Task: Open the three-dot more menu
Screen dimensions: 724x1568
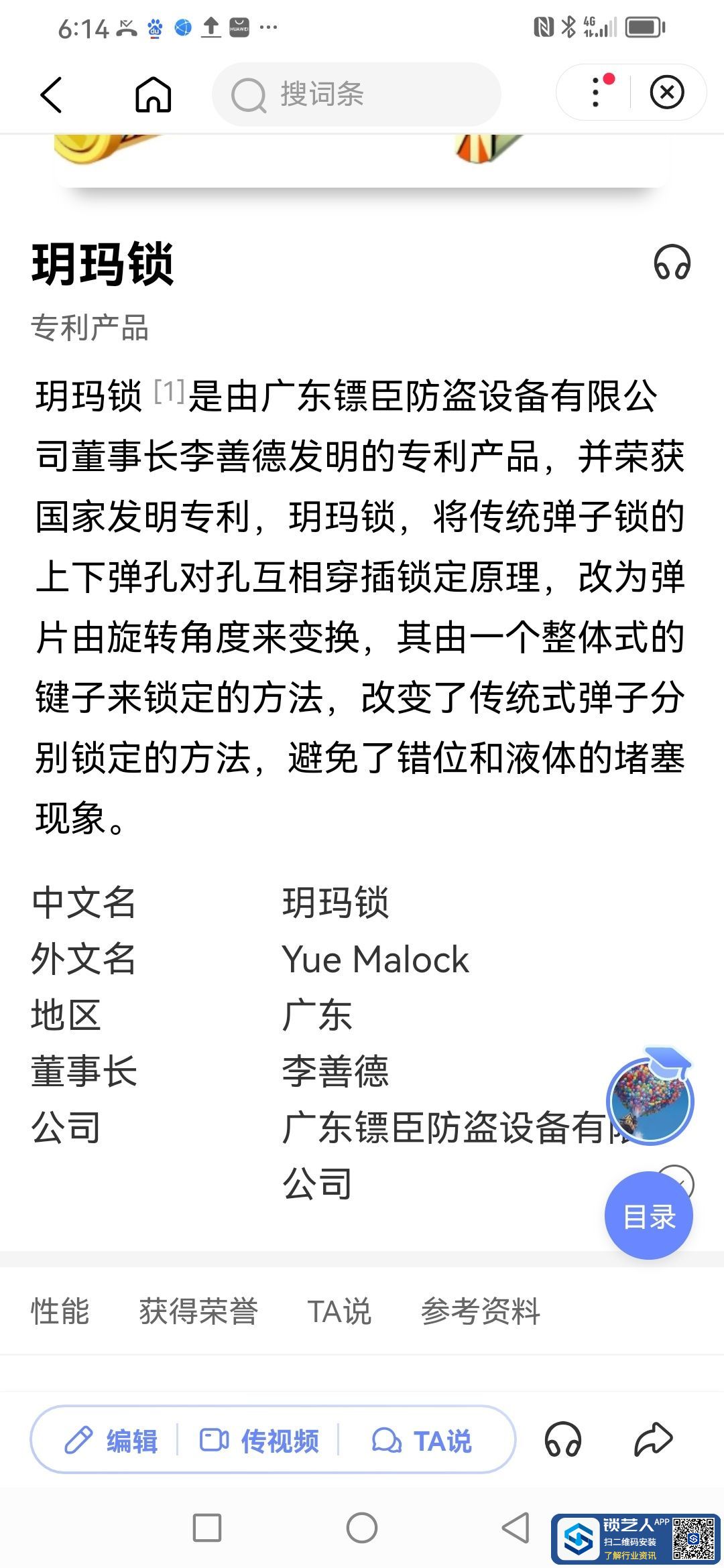Action: coord(596,92)
